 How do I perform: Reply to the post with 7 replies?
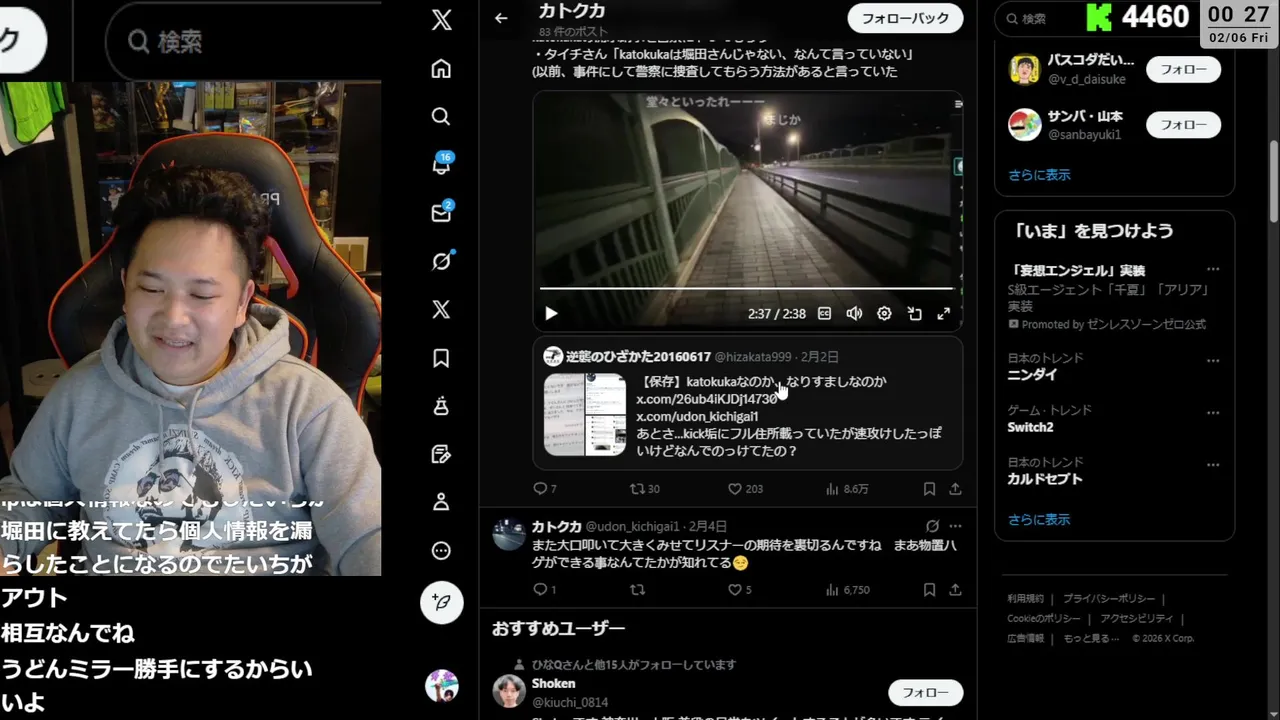point(540,489)
